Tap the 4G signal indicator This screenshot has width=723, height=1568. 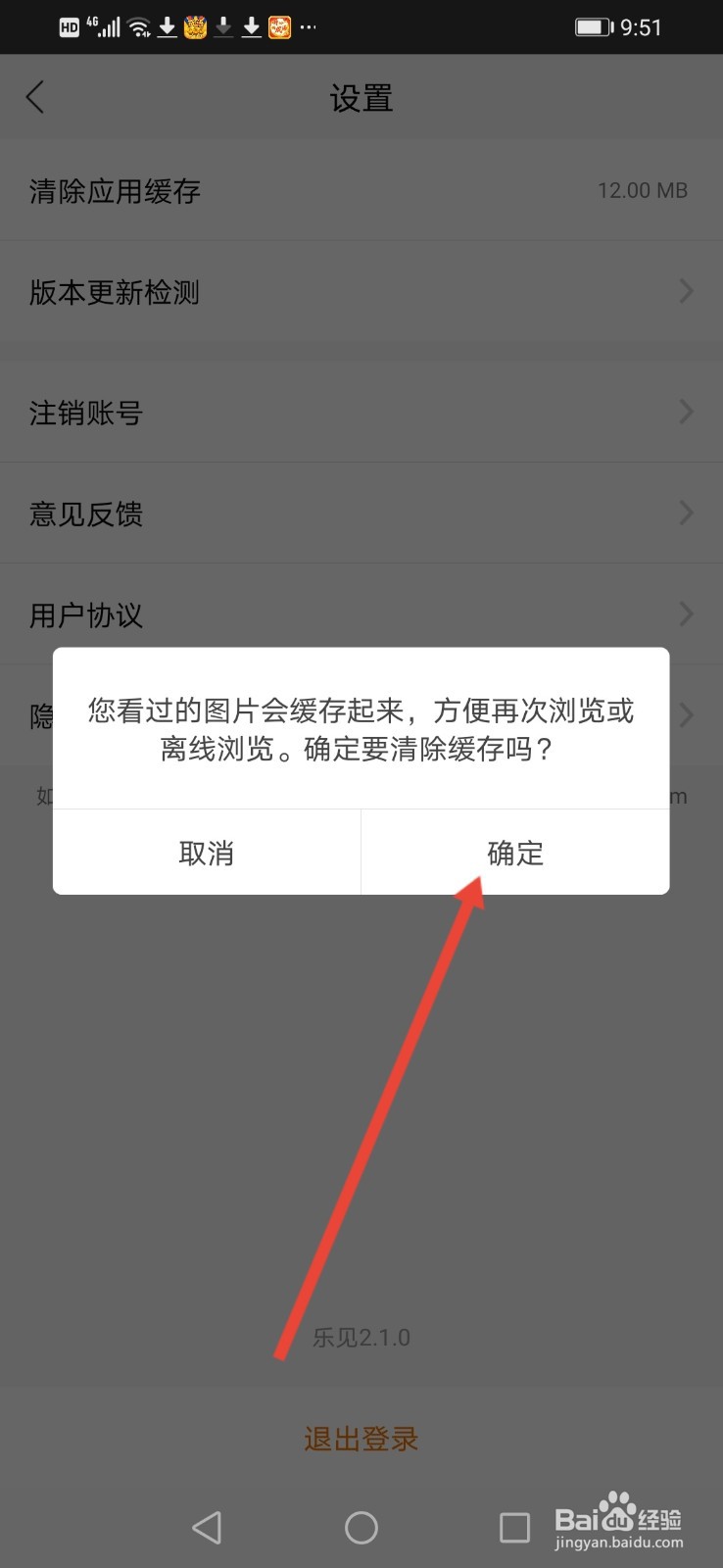click(x=104, y=26)
